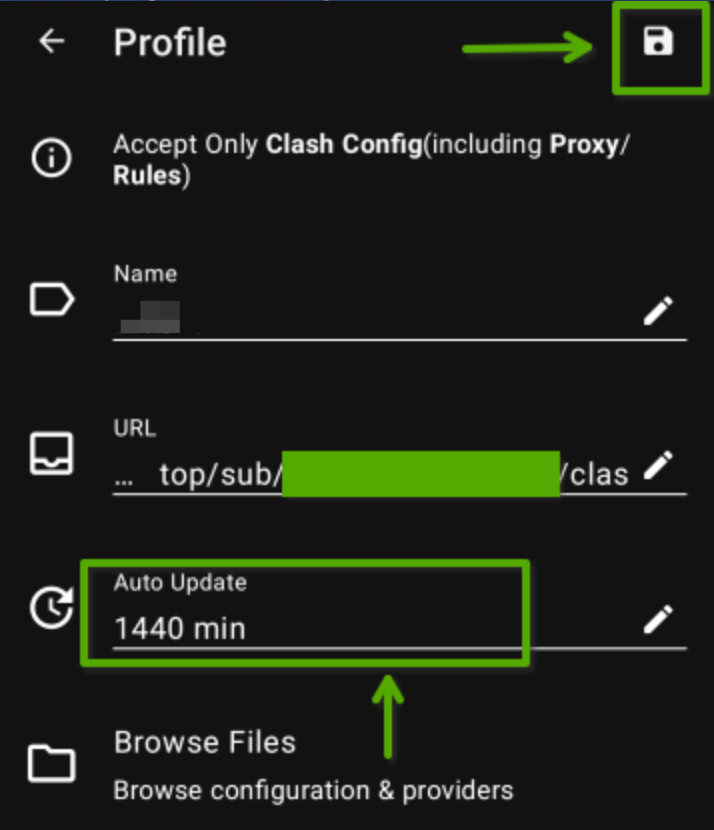The image size is (714, 830).
Task: Save the profile with the disk icon
Action: [658, 42]
